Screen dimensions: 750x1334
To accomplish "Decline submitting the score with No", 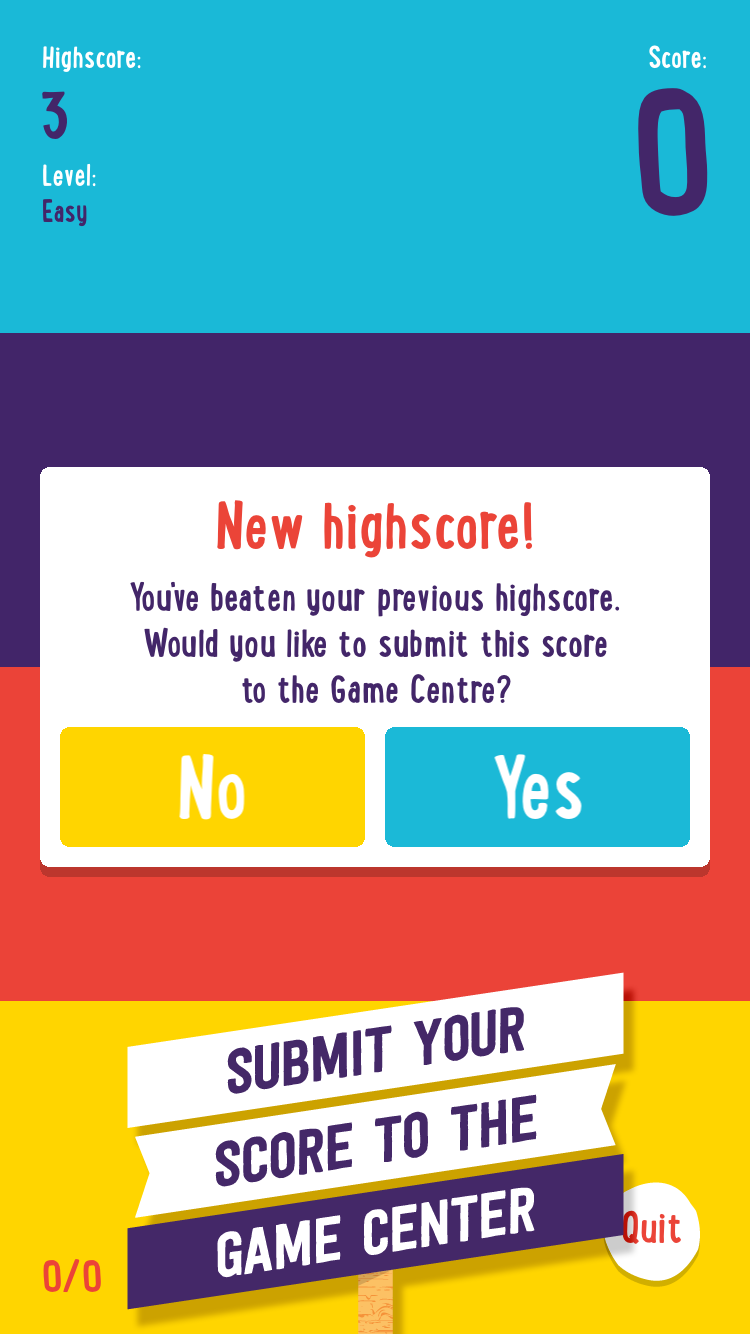I will click(212, 787).
